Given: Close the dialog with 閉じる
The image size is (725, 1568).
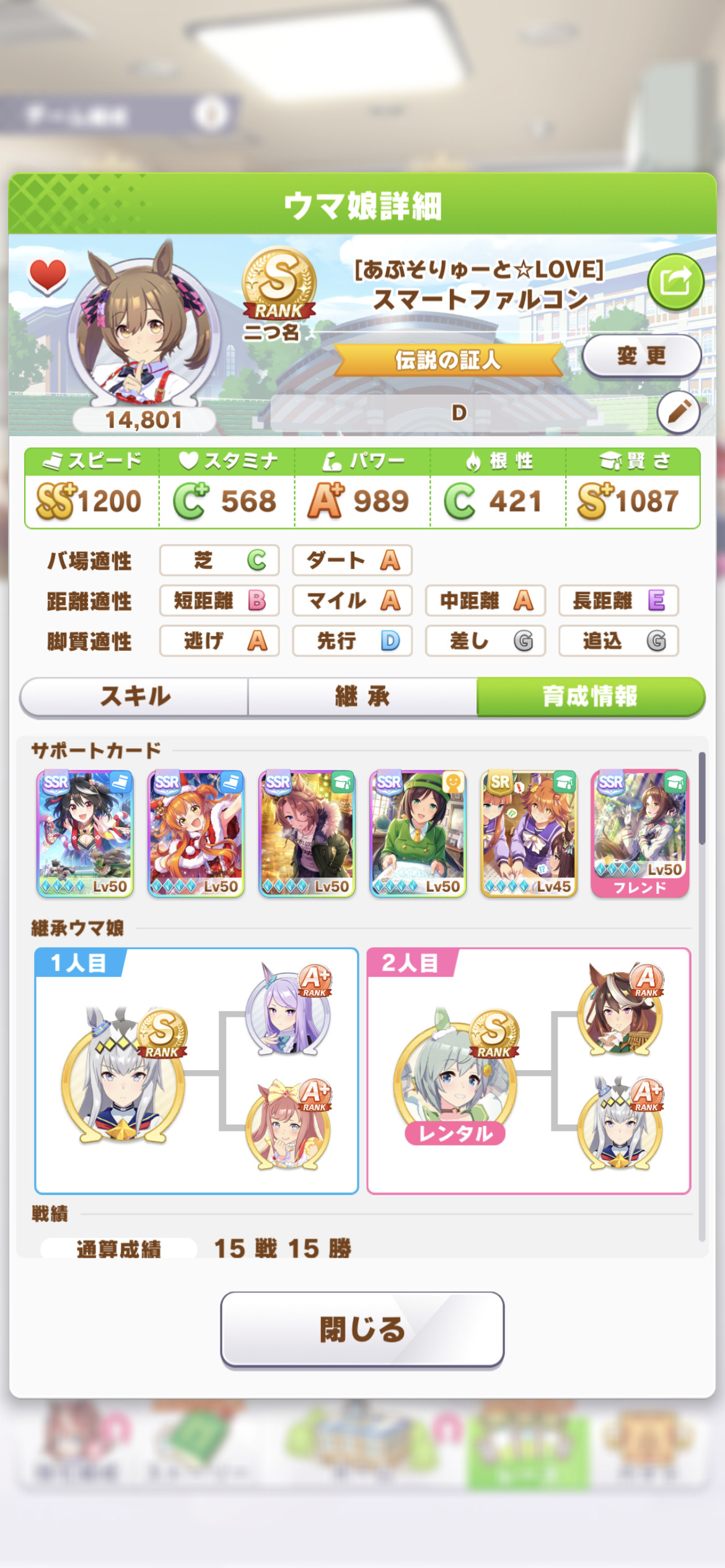Looking at the screenshot, I should [x=362, y=1328].
